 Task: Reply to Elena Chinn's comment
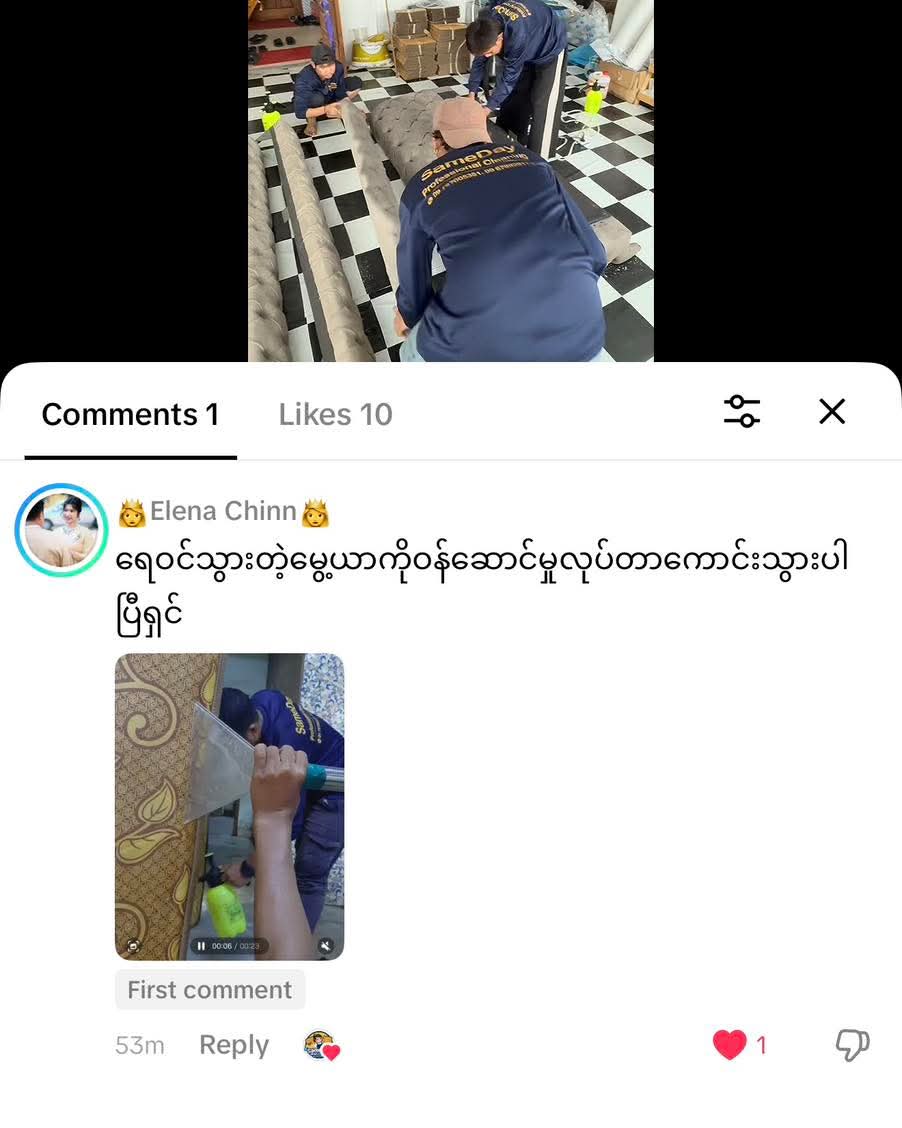pos(234,1045)
